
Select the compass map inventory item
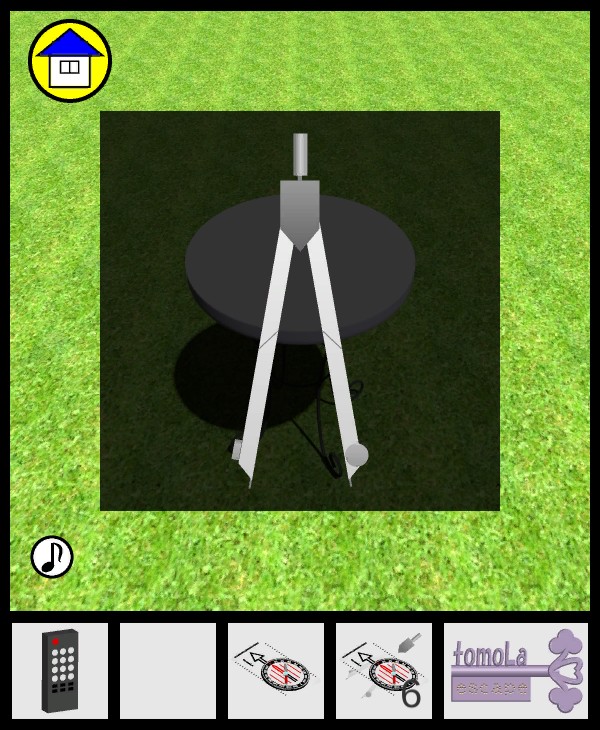[x=276, y=671]
